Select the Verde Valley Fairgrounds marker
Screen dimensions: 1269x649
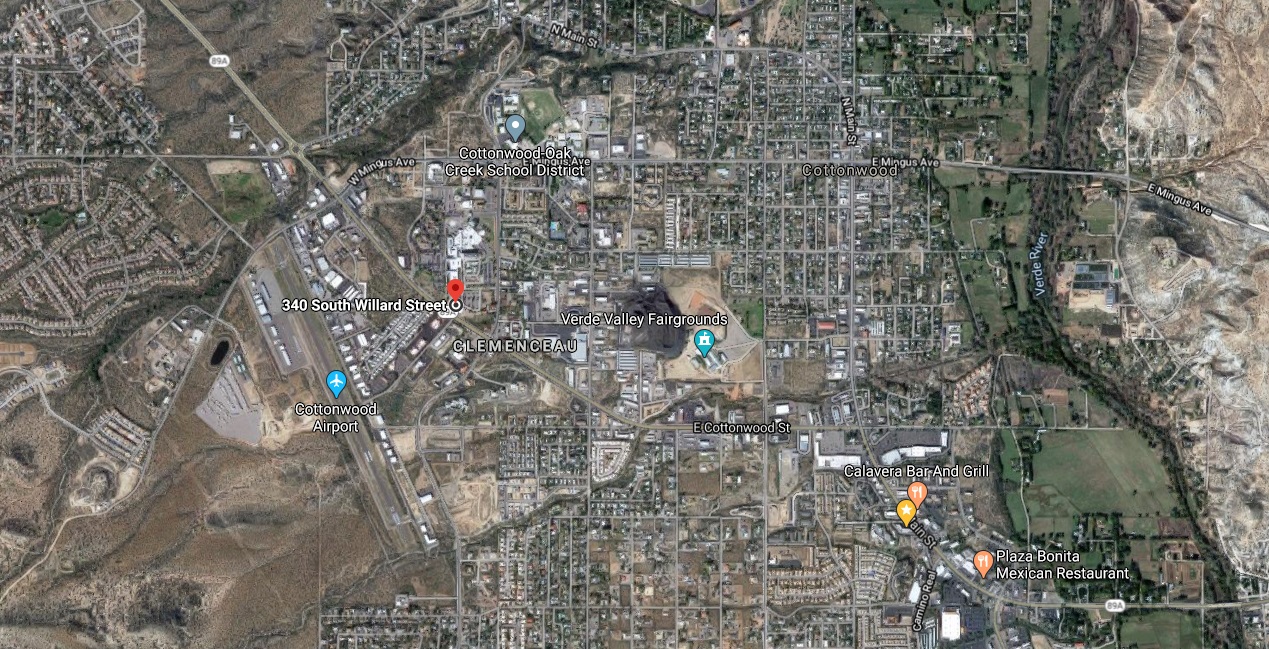click(704, 342)
